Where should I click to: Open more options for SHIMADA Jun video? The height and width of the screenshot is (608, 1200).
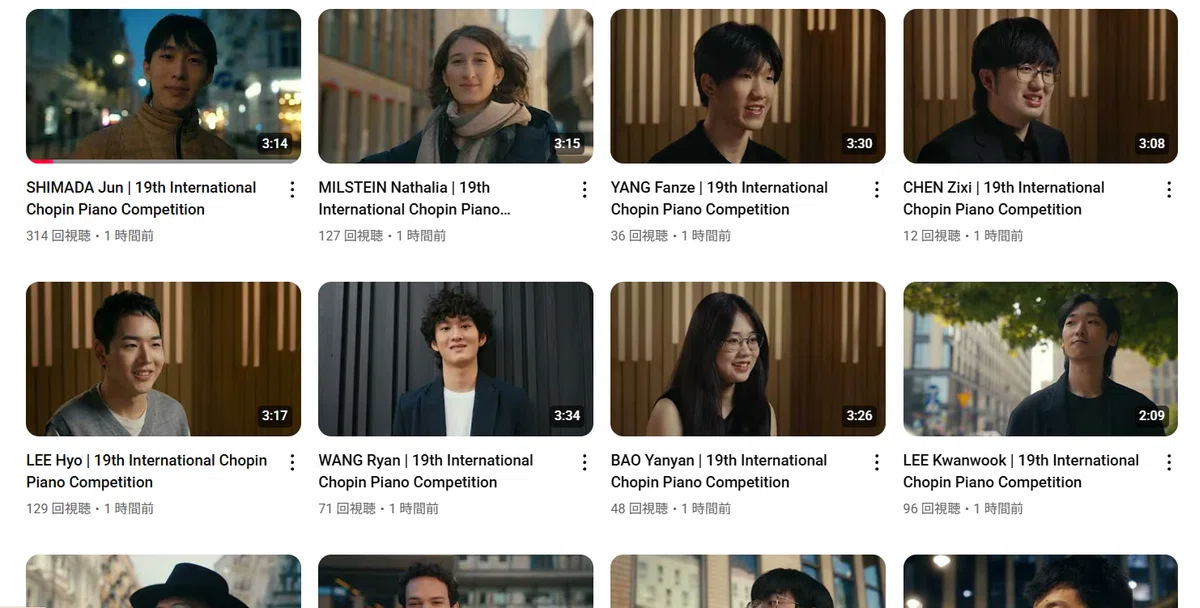292,189
